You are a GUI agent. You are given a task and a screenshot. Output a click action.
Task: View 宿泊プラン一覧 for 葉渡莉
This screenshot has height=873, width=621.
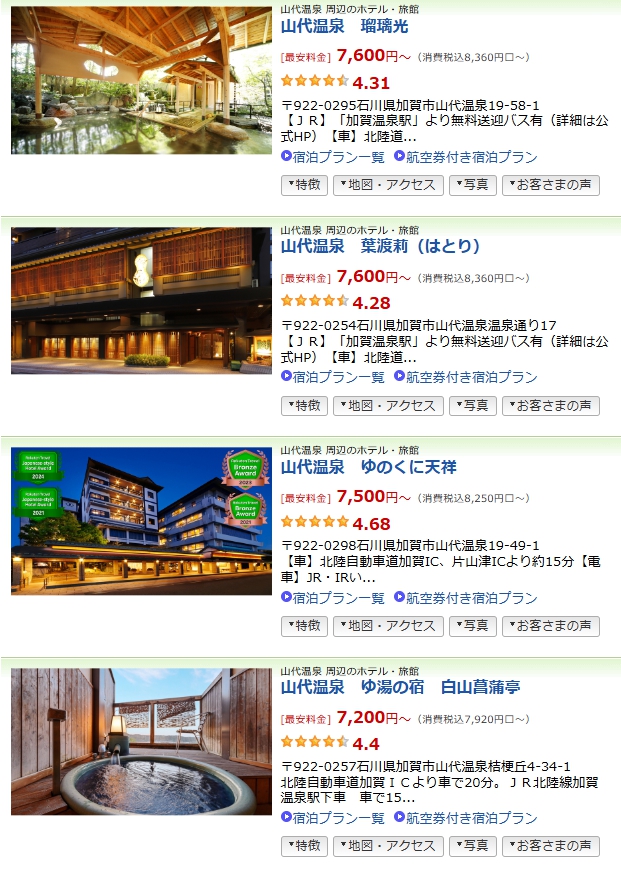tap(338, 377)
